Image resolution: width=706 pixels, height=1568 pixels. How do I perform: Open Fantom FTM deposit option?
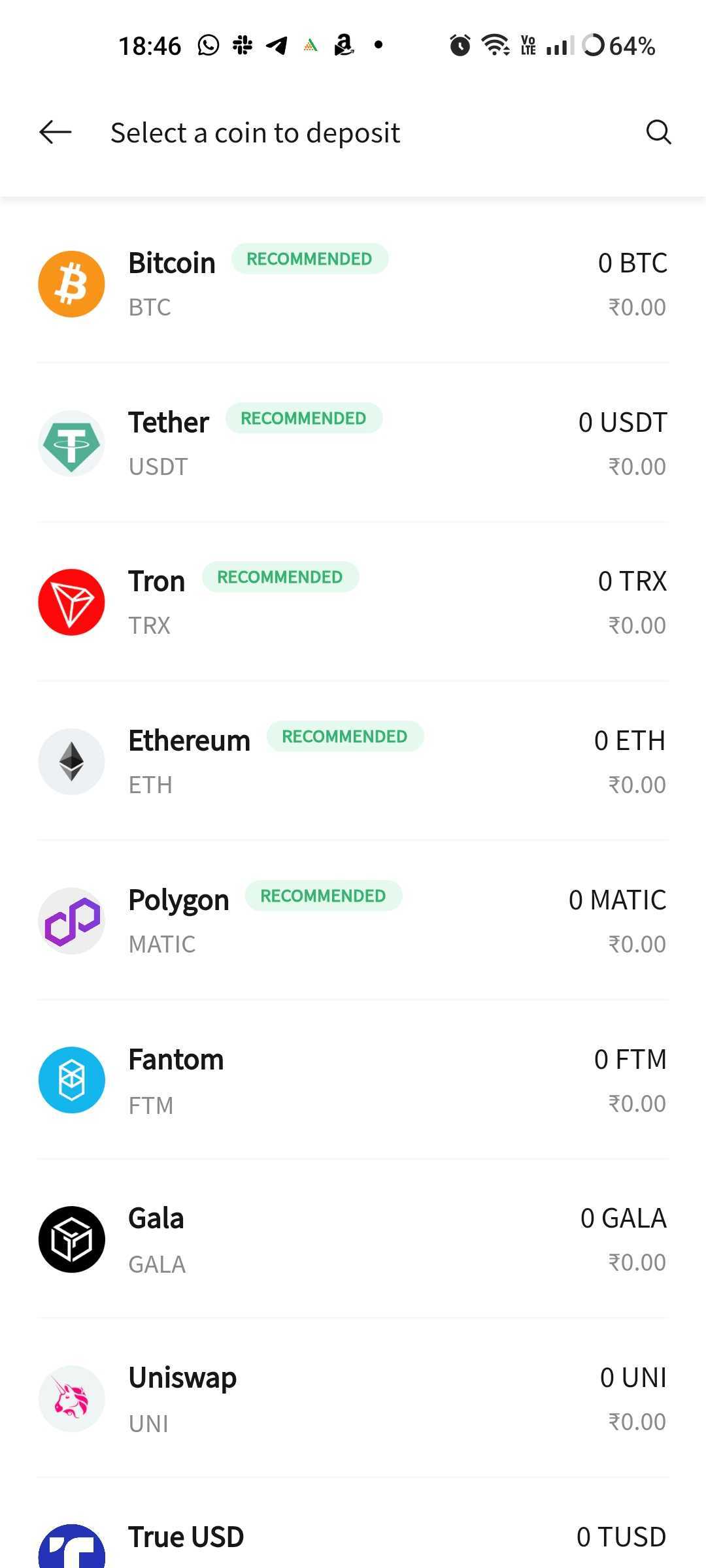[353, 1080]
